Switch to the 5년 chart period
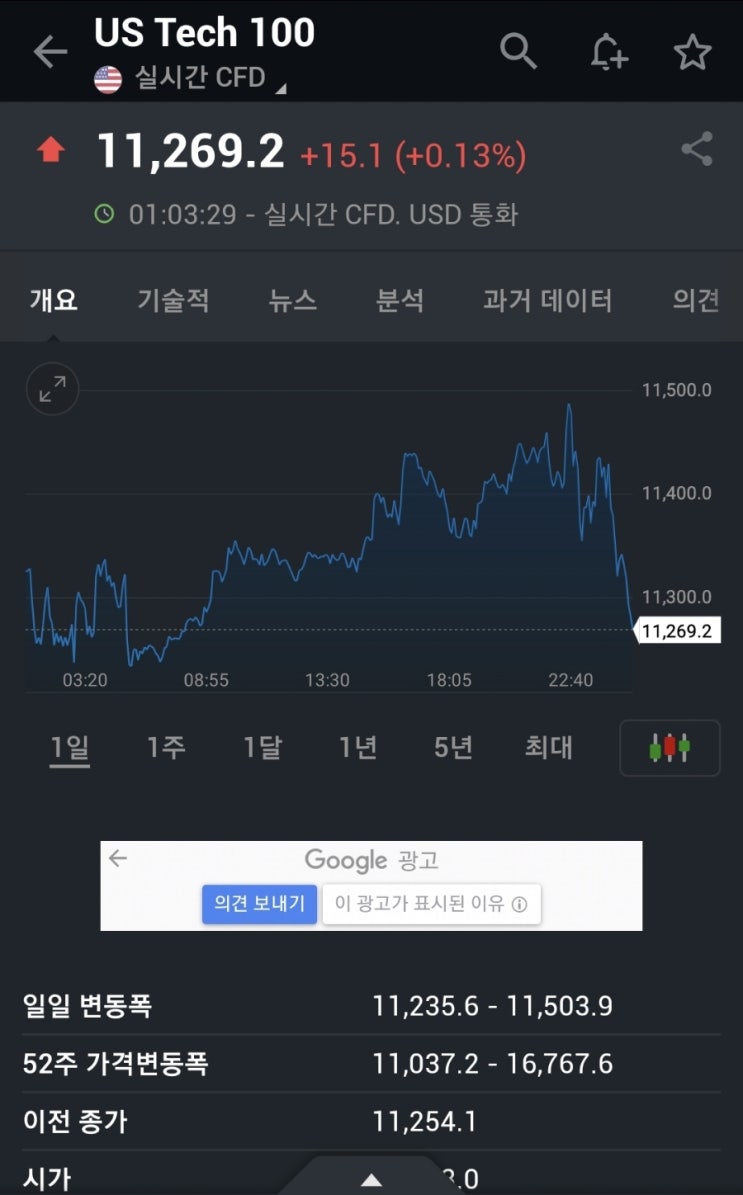Image resolution: width=743 pixels, height=1195 pixels. tap(451, 747)
